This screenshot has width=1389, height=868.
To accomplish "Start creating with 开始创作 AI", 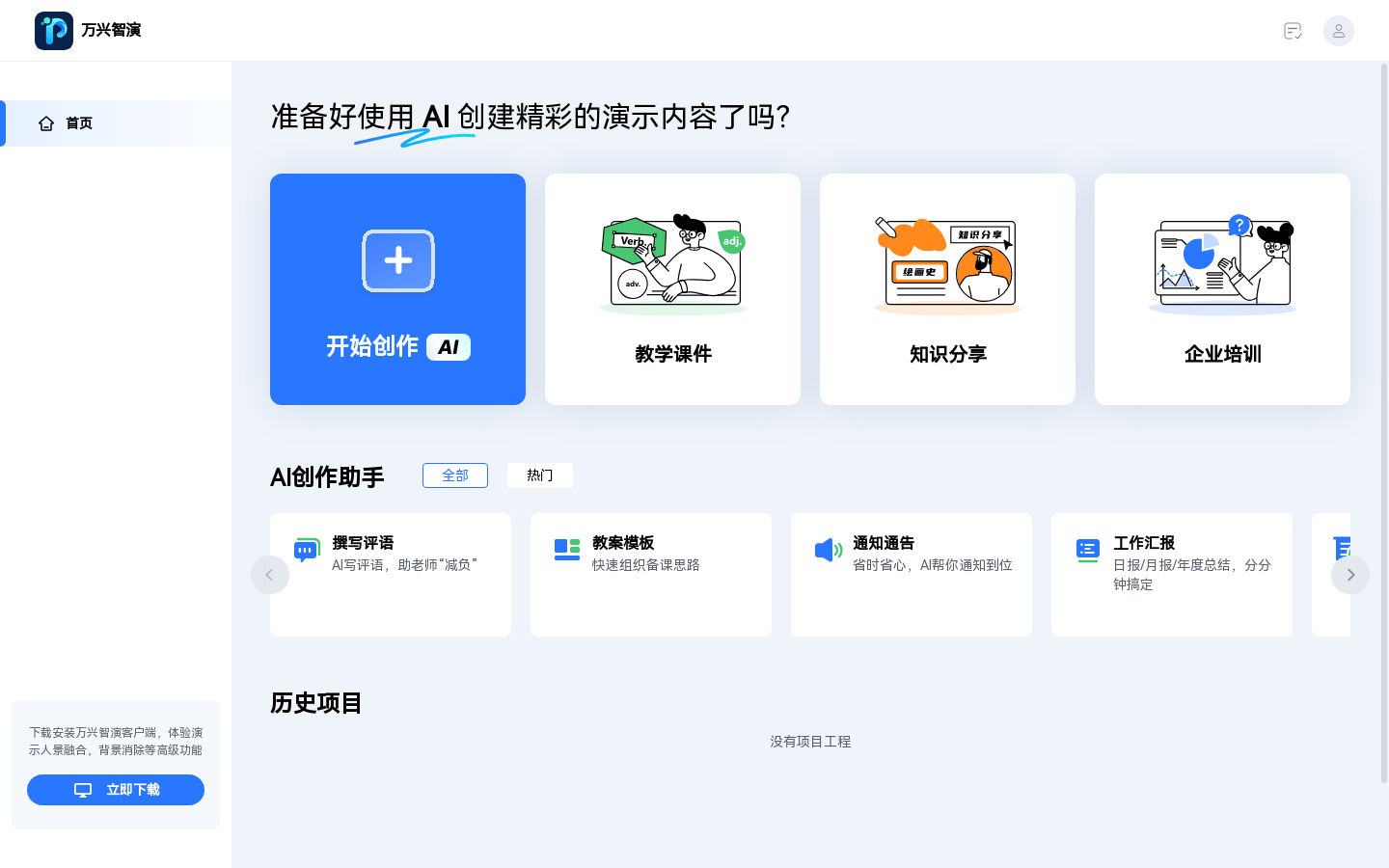I will pos(397,289).
